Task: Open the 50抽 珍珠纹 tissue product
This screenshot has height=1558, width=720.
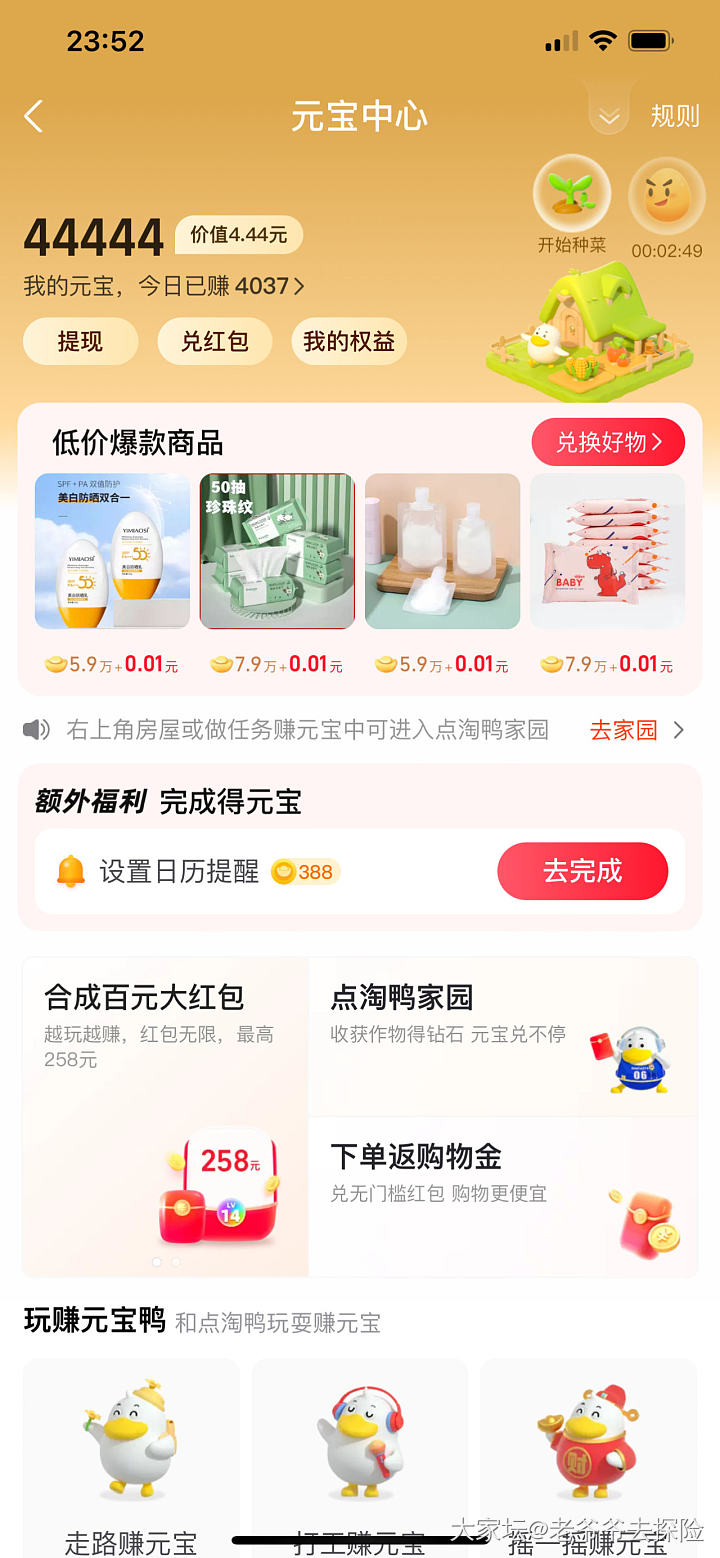Action: 277,552
